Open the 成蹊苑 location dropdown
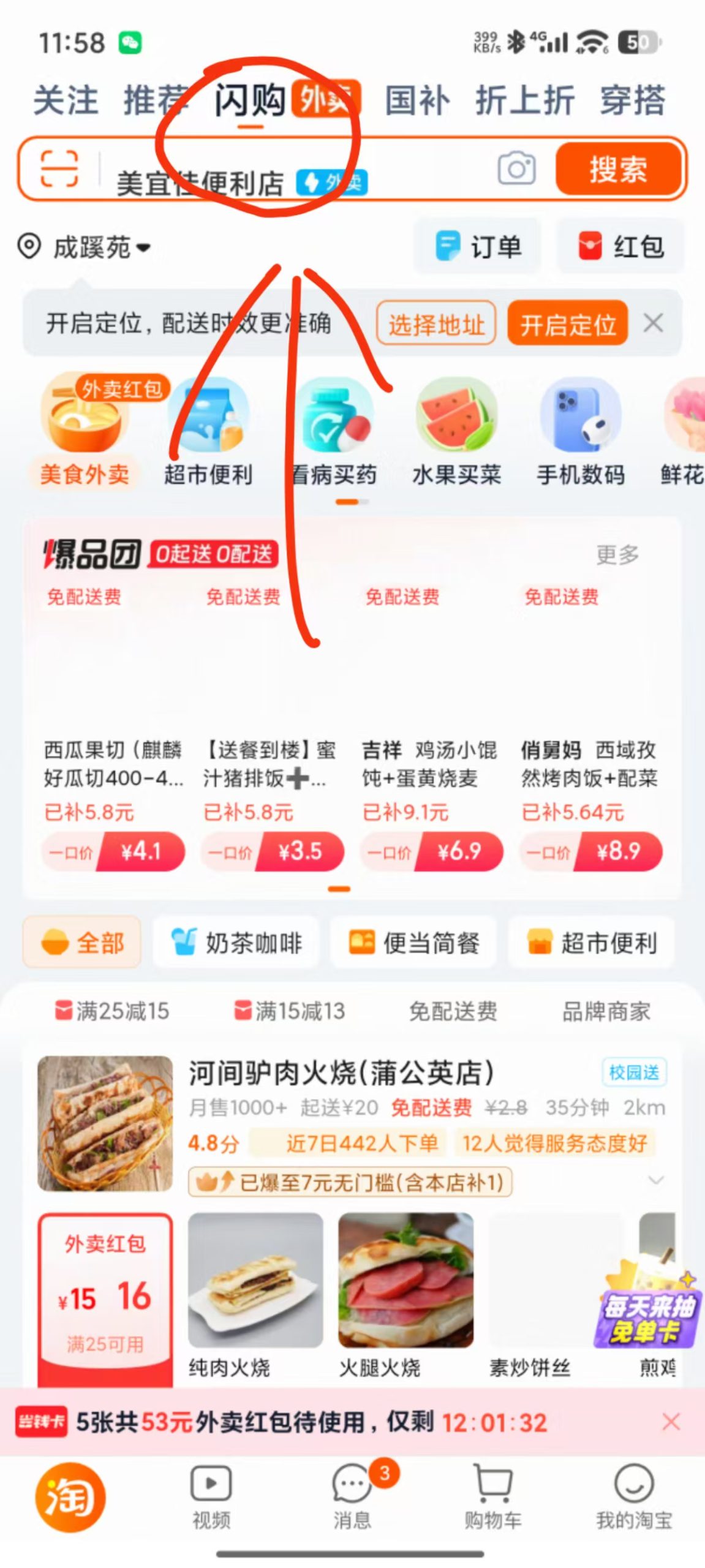705x1568 pixels. [86, 247]
